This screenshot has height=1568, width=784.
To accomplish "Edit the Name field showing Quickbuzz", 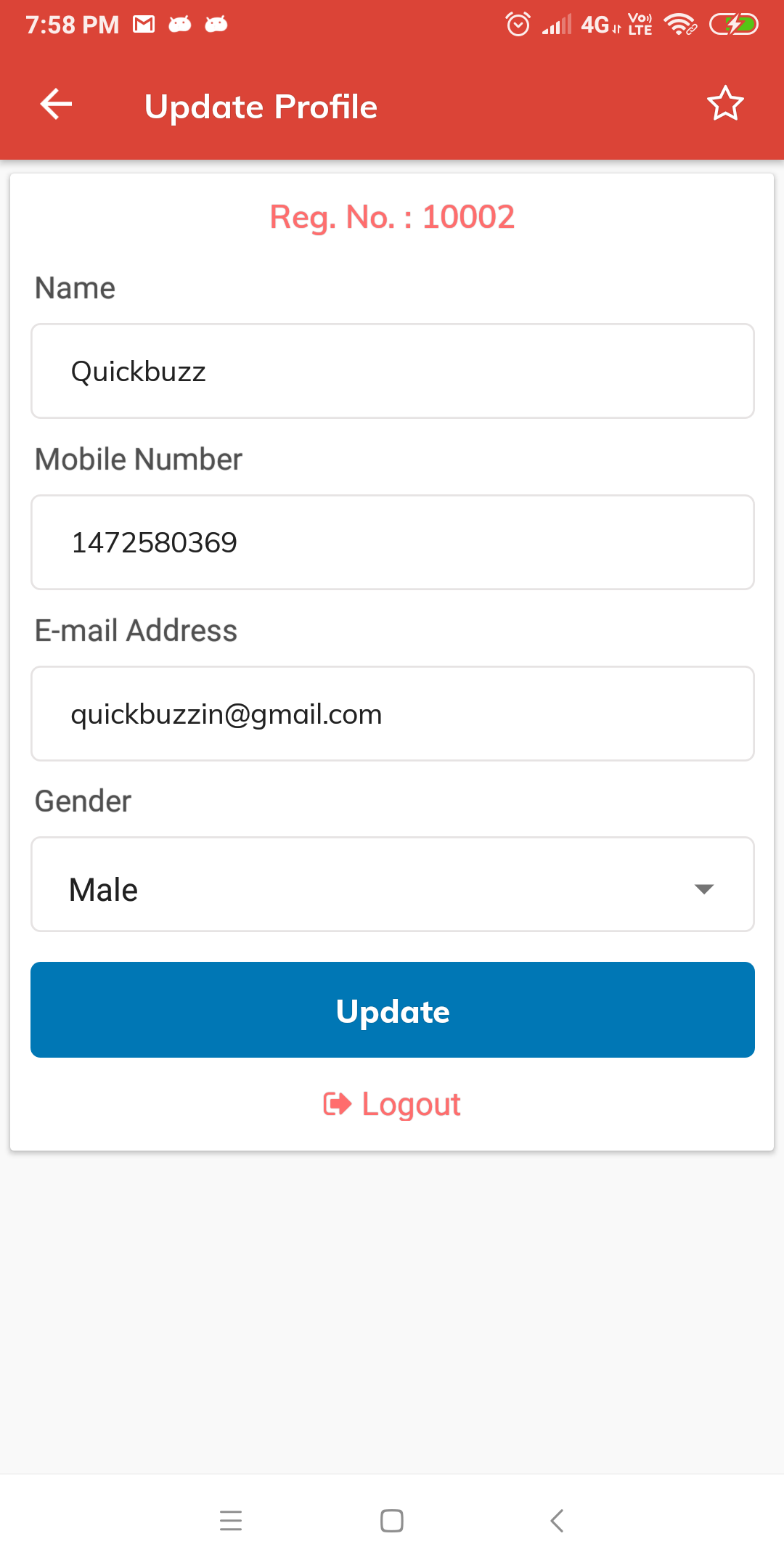I will click(x=393, y=371).
